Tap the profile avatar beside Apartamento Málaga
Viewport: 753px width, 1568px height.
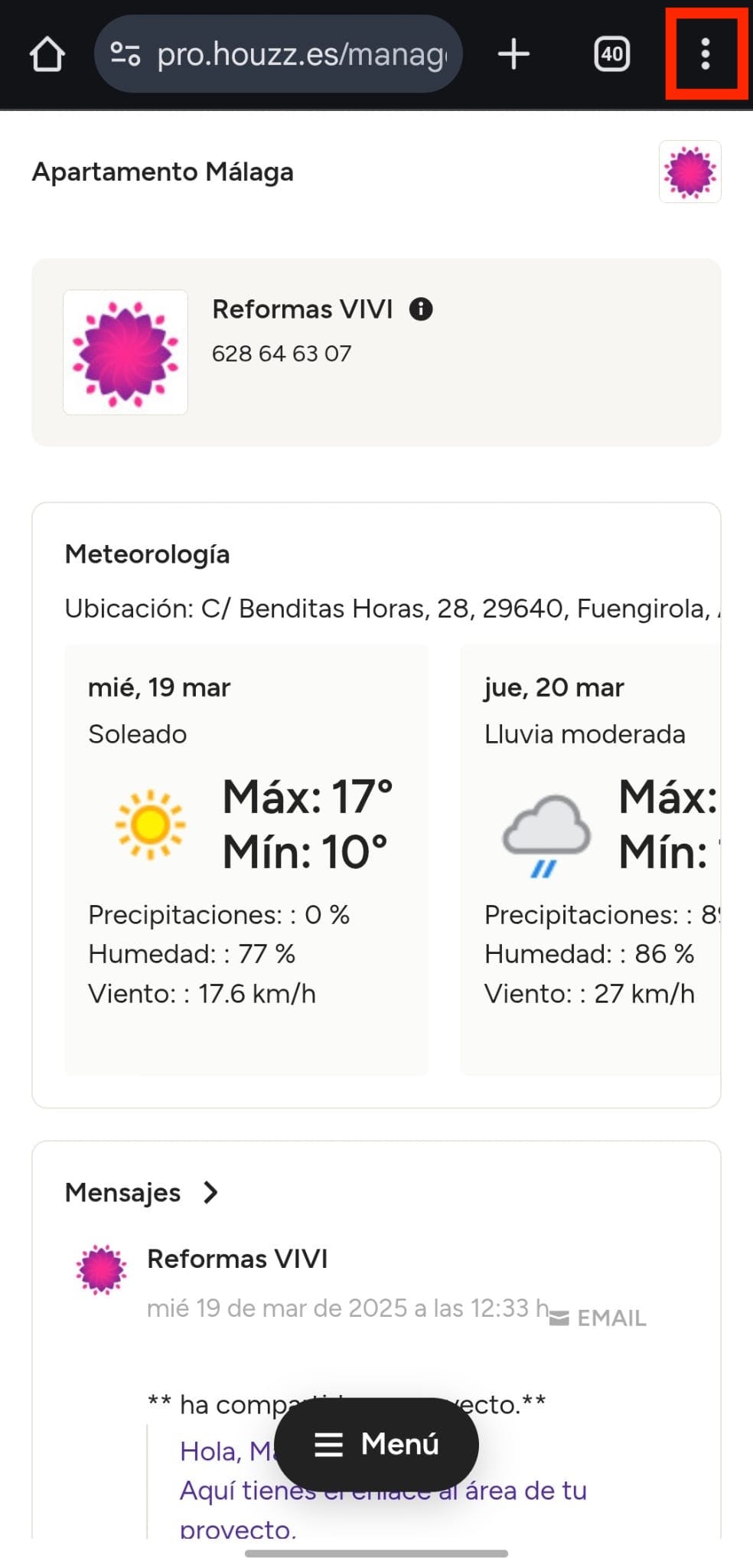689,171
